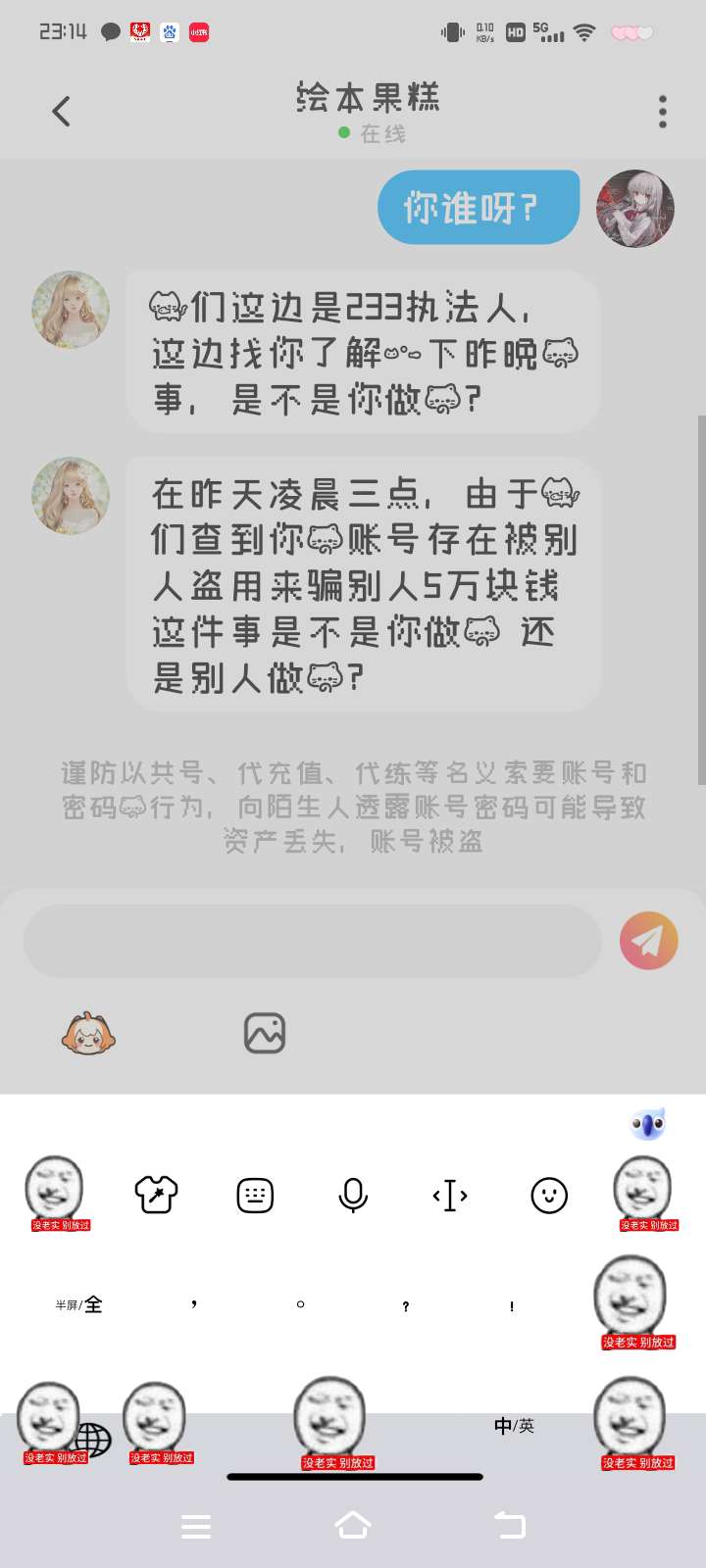706x1568 pixels.
Task: Go to the system home screen
Action: pos(353,1525)
